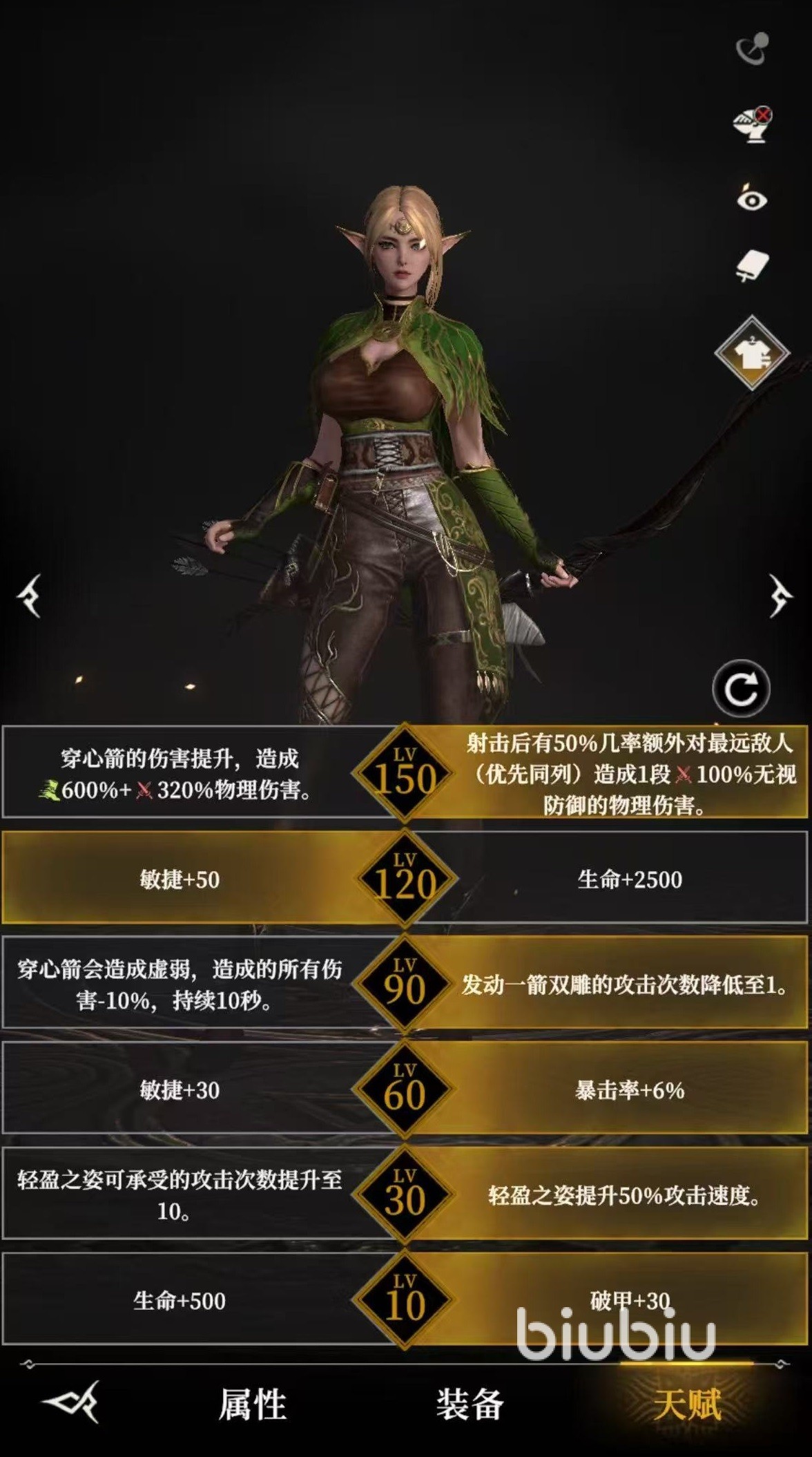The image size is (812, 1457).
Task: Select LV60 talent 敏捷+30
Action: pos(180,1089)
